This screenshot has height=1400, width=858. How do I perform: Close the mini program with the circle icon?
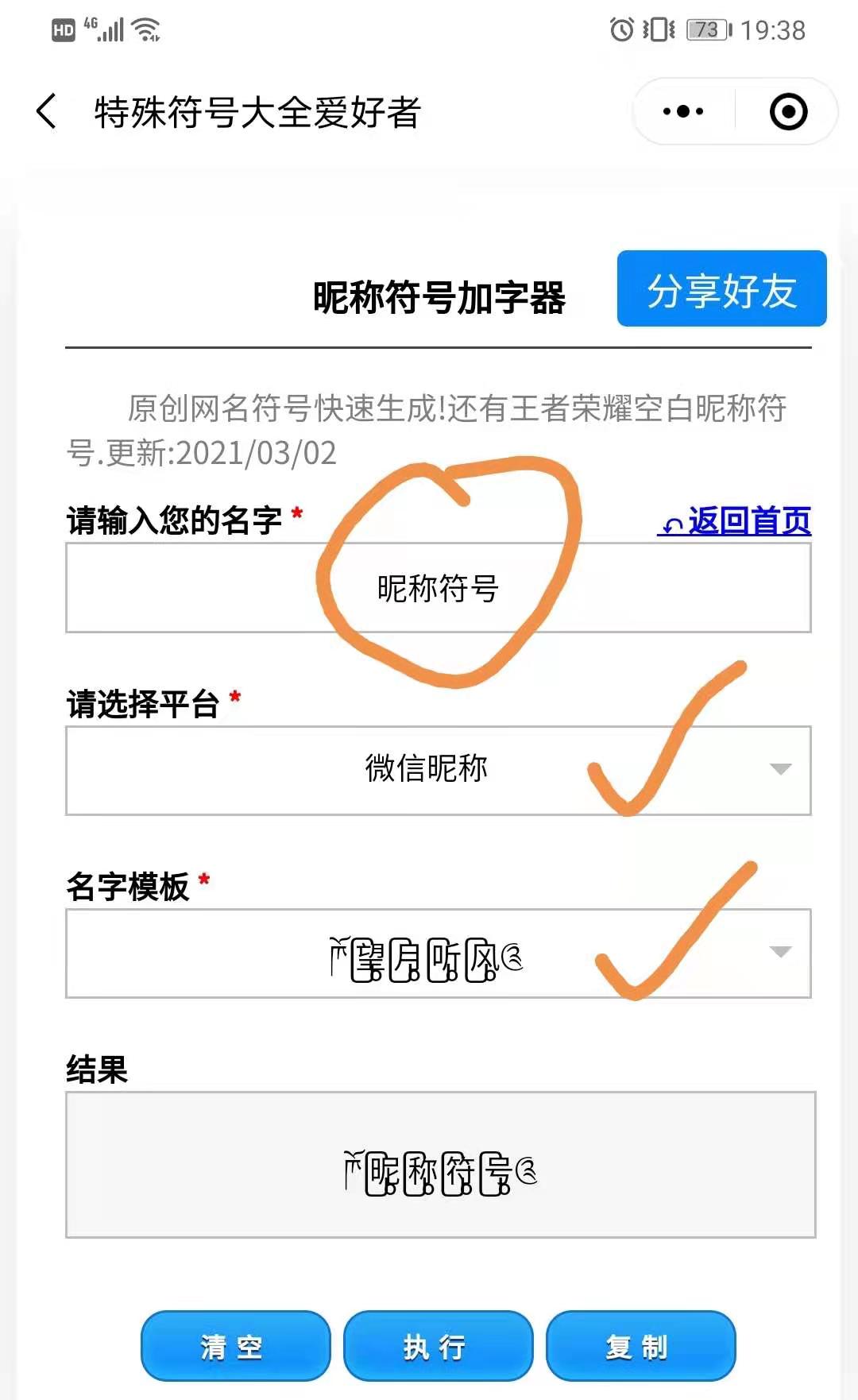(788, 111)
